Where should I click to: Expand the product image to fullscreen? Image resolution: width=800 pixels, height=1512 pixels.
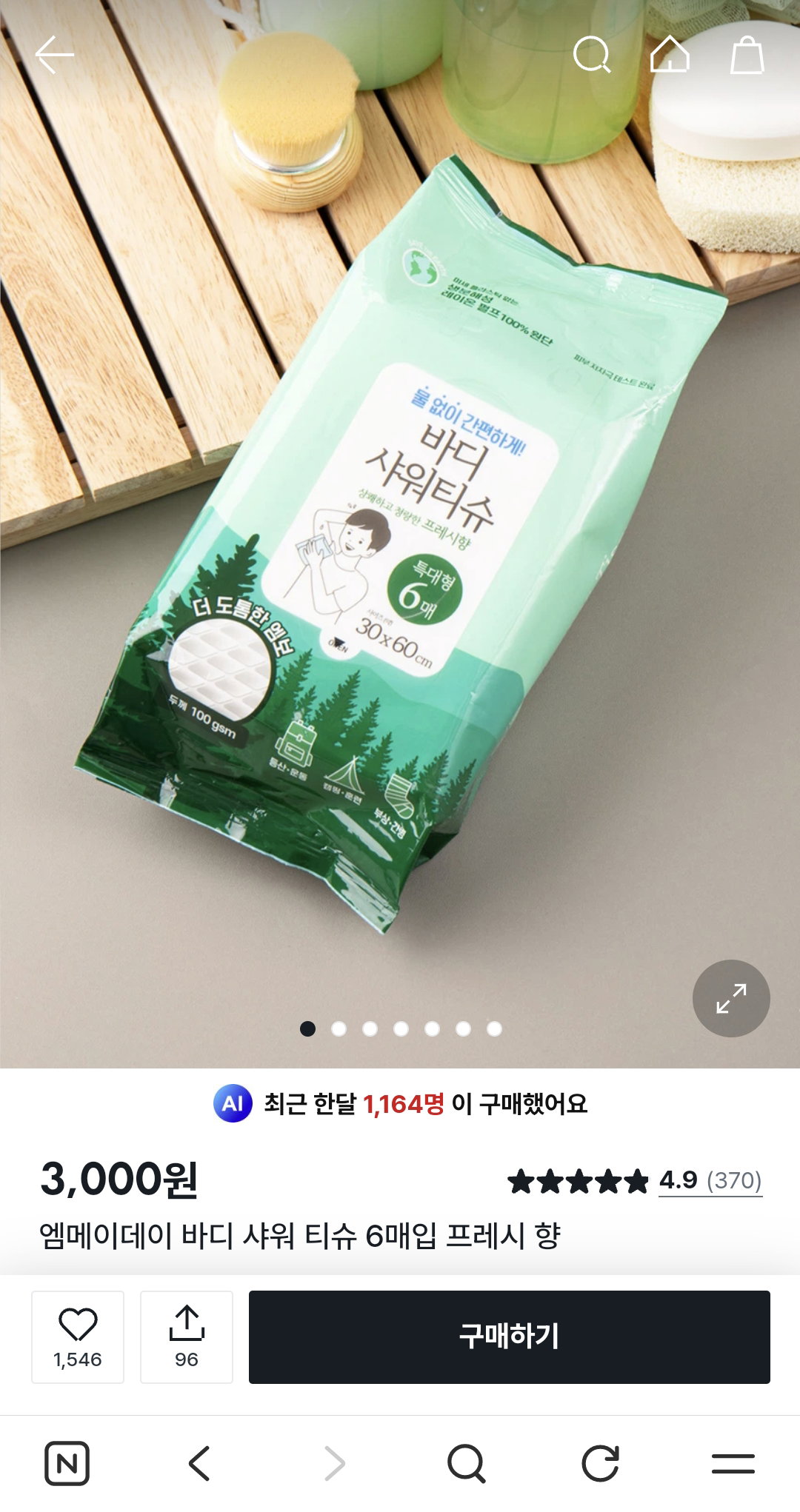(x=731, y=998)
